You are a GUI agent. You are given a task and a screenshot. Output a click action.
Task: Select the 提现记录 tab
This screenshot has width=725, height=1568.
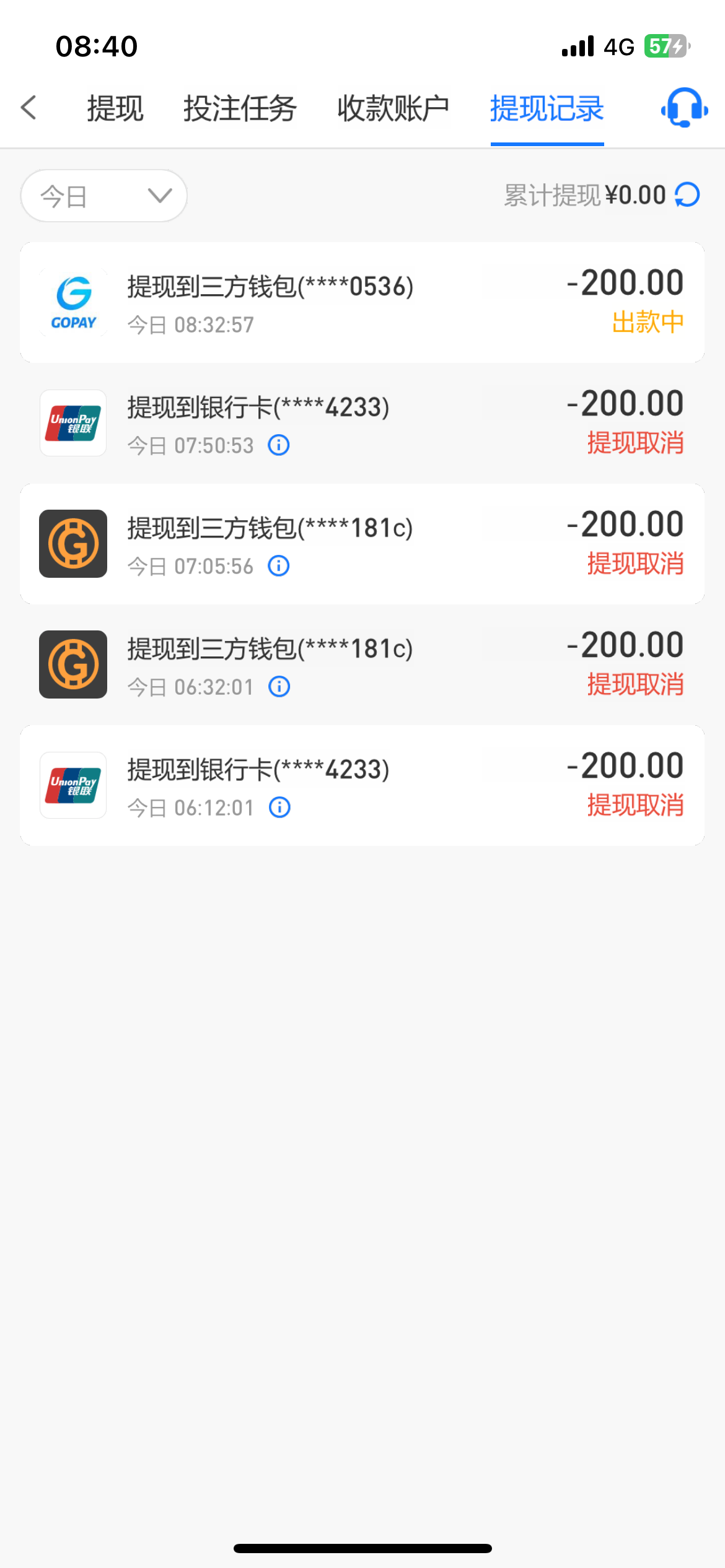point(547,109)
